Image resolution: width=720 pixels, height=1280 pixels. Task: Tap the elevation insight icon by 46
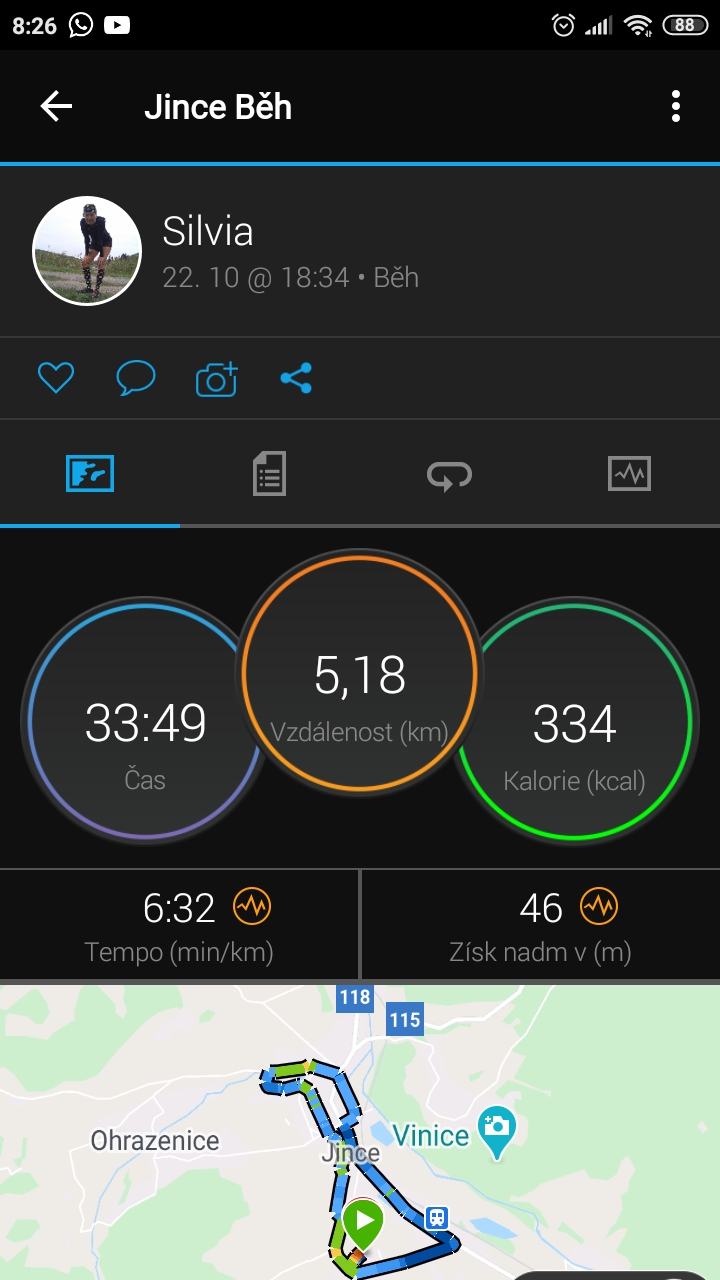[x=599, y=907]
